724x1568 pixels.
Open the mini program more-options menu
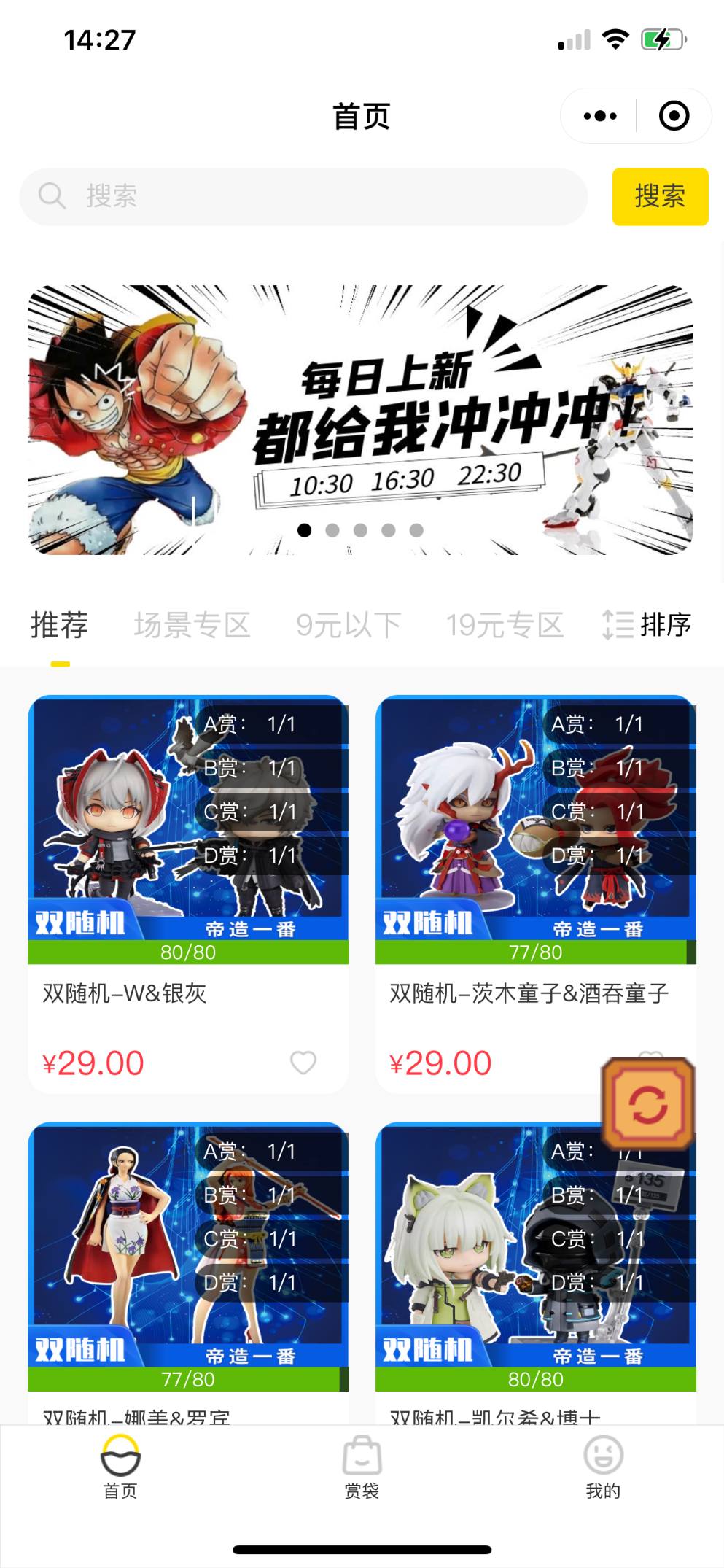click(x=600, y=116)
